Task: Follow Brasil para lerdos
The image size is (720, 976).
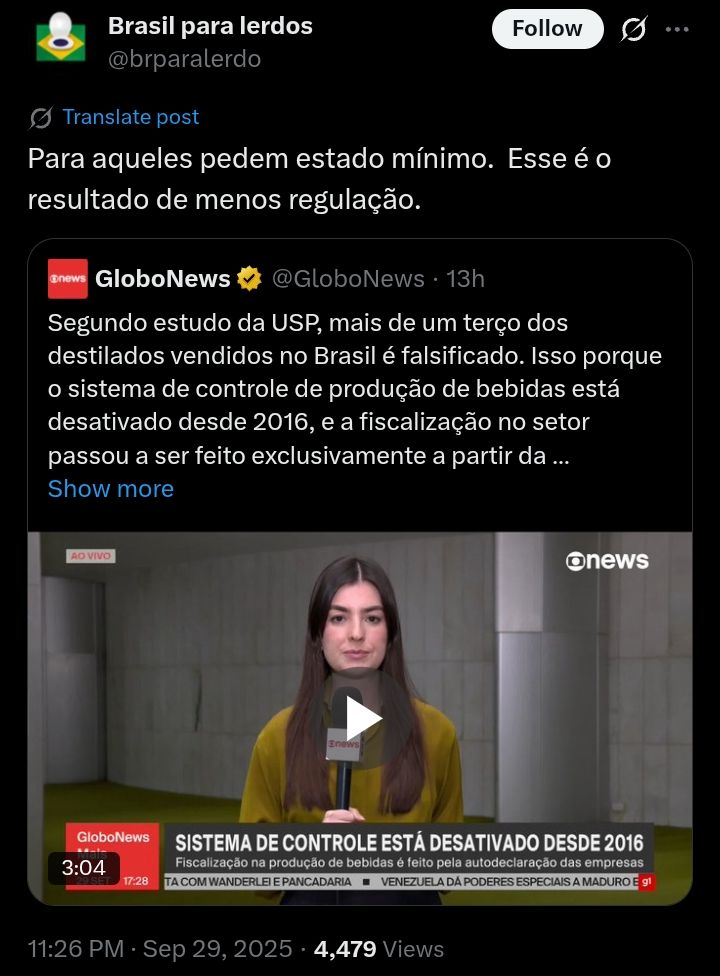Action: [x=547, y=29]
